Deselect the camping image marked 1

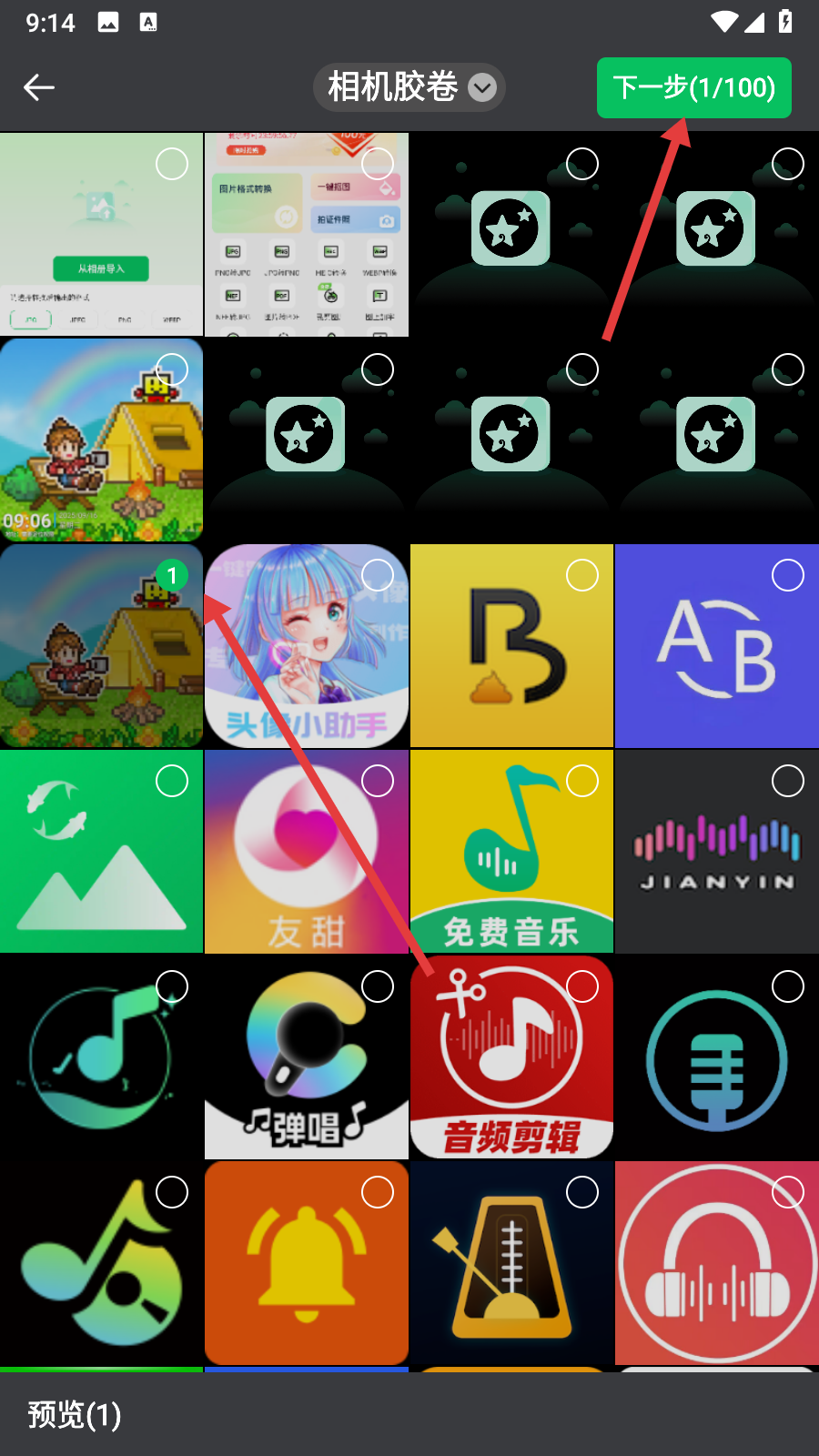tap(172, 575)
